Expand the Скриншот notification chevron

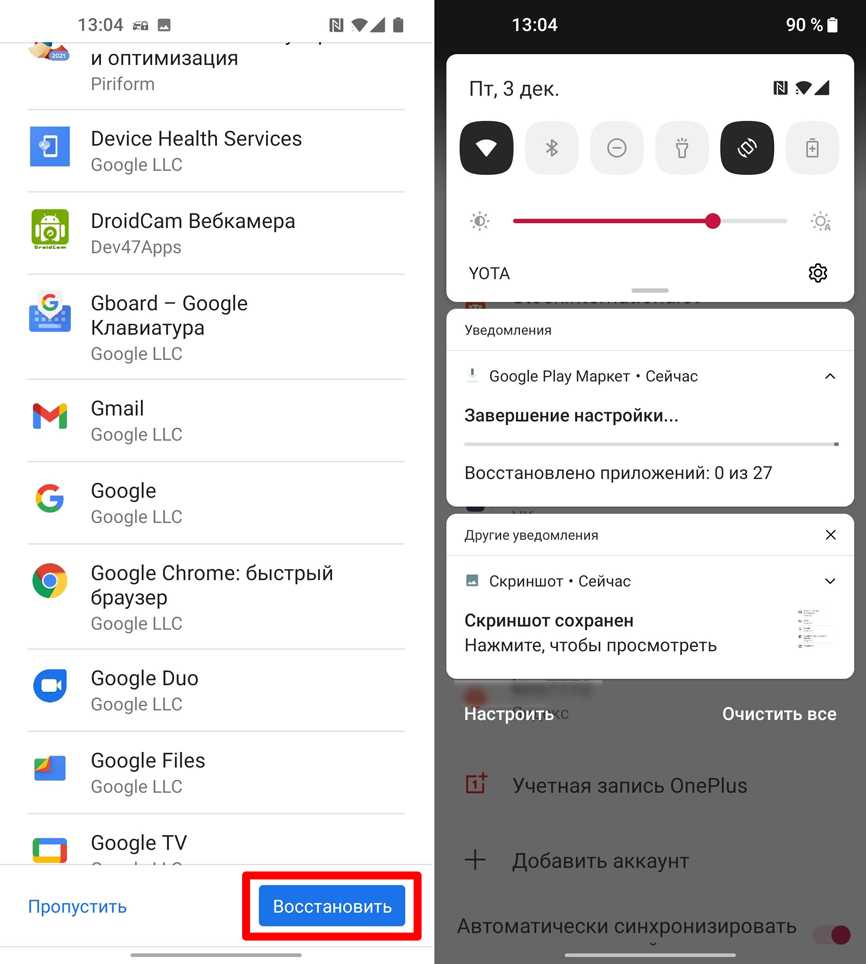coord(830,581)
